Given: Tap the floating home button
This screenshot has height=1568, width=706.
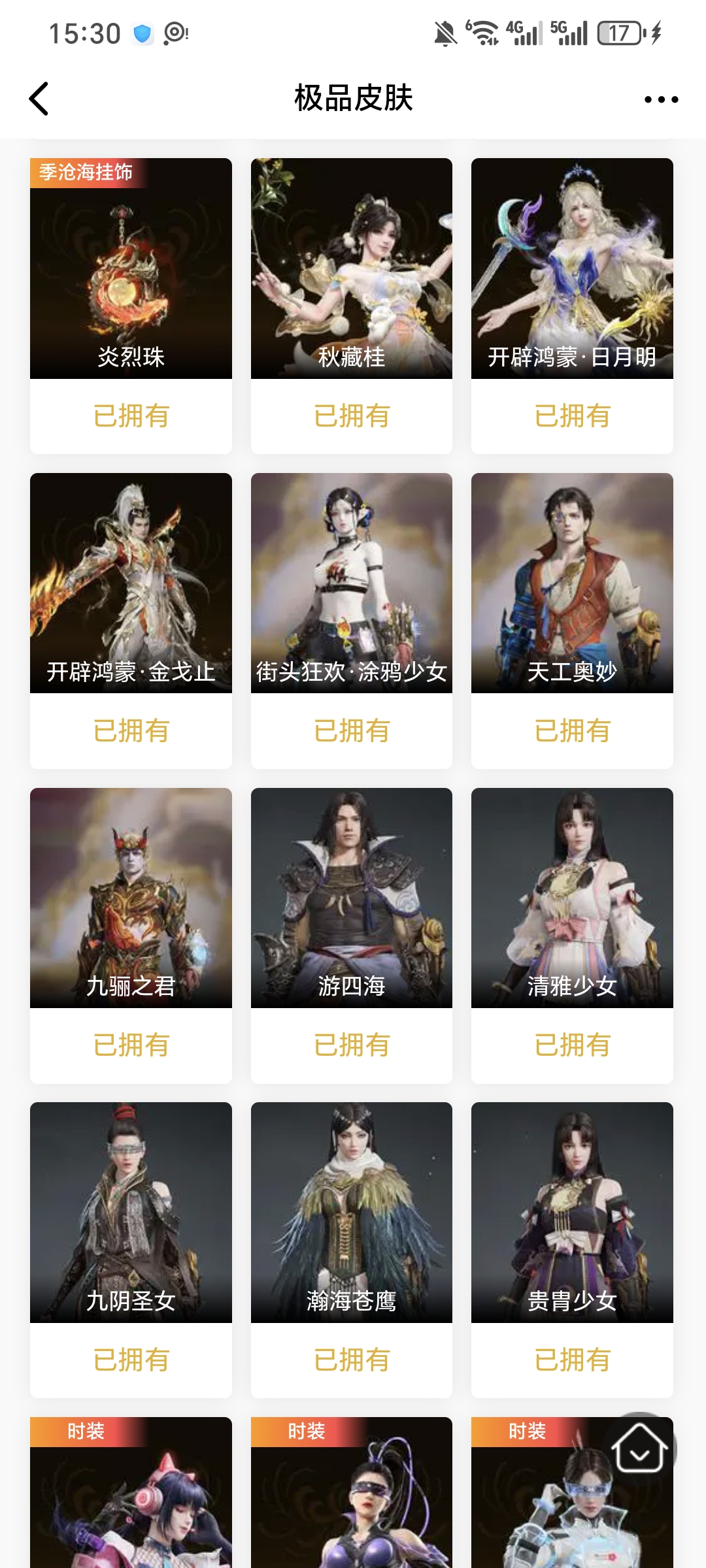Looking at the screenshot, I should 639,1448.
